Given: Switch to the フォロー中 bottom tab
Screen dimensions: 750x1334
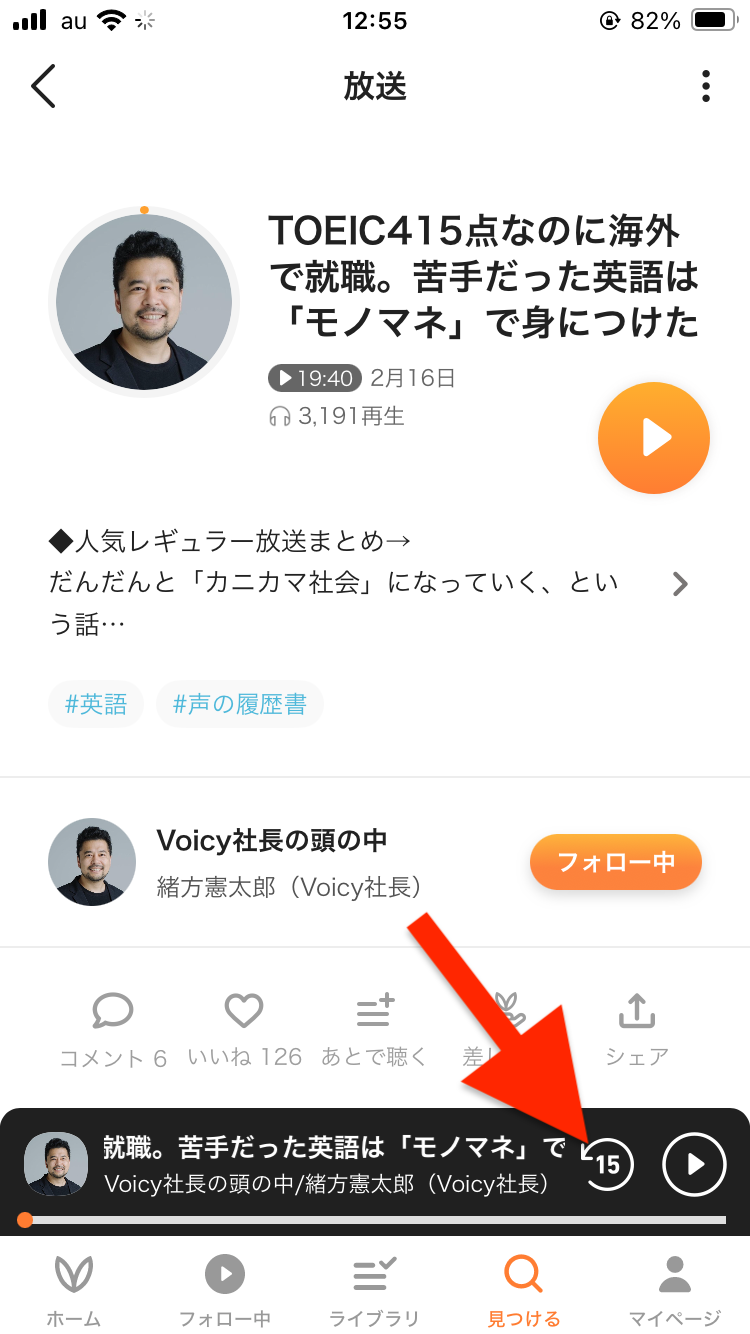Looking at the screenshot, I should pyautogui.click(x=225, y=1290).
